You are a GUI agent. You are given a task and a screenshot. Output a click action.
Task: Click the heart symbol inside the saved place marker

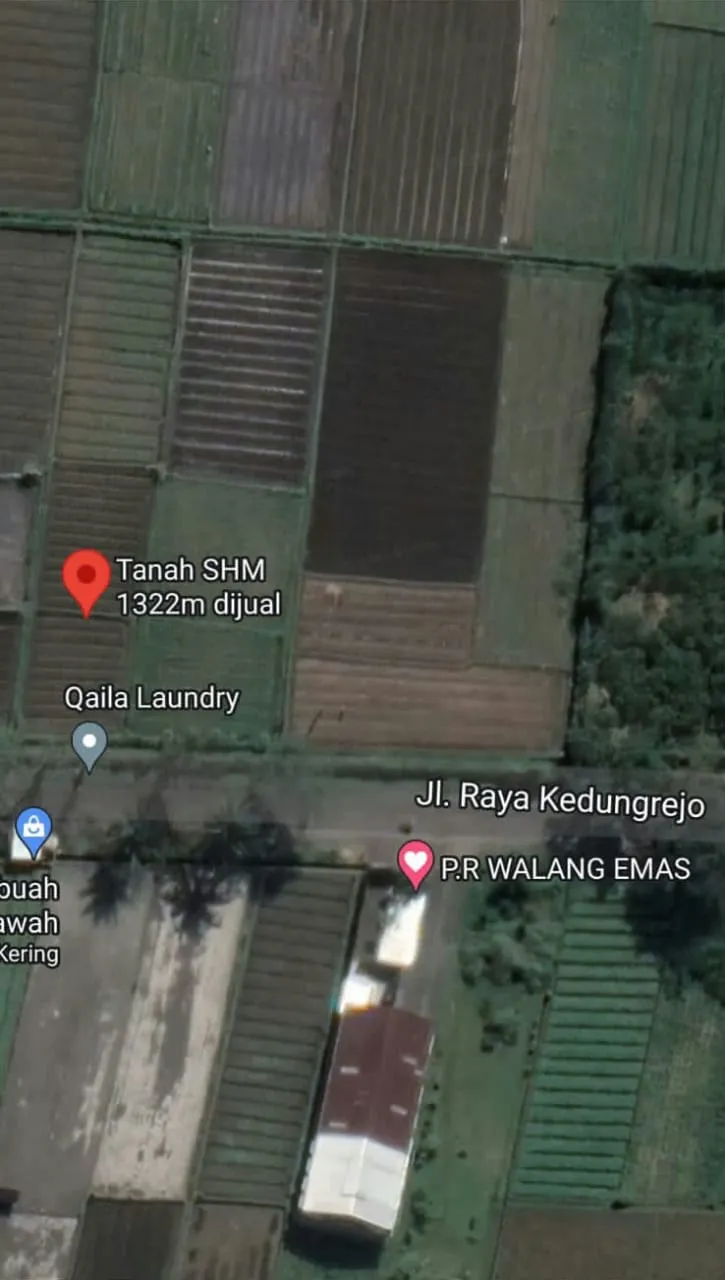tap(415, 862)
